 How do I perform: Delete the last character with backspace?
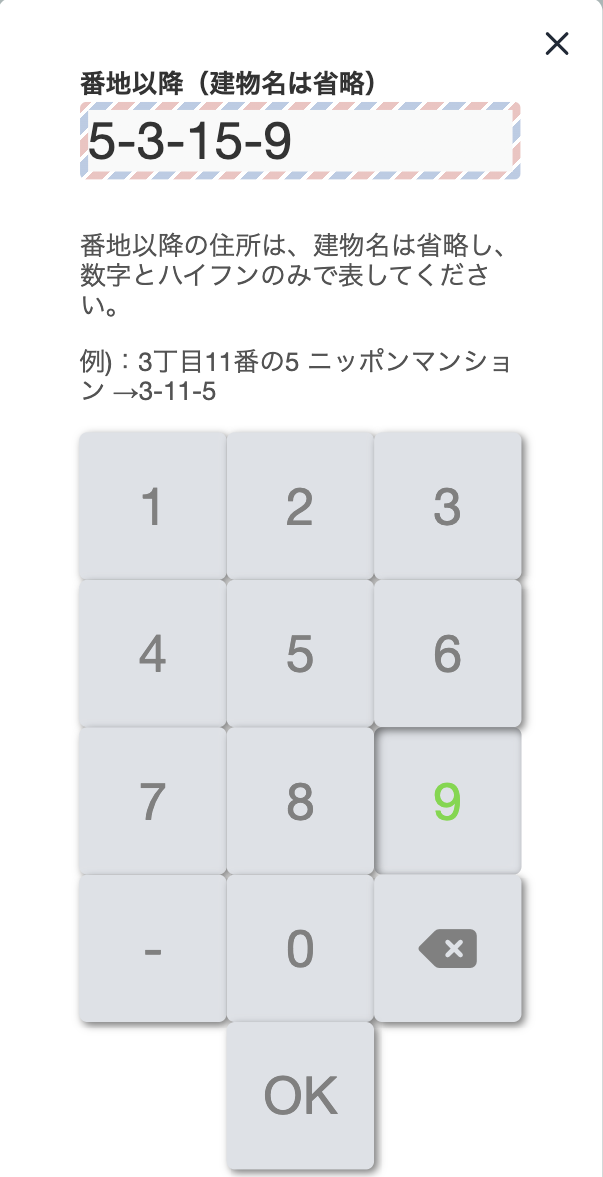pos(448,948)
